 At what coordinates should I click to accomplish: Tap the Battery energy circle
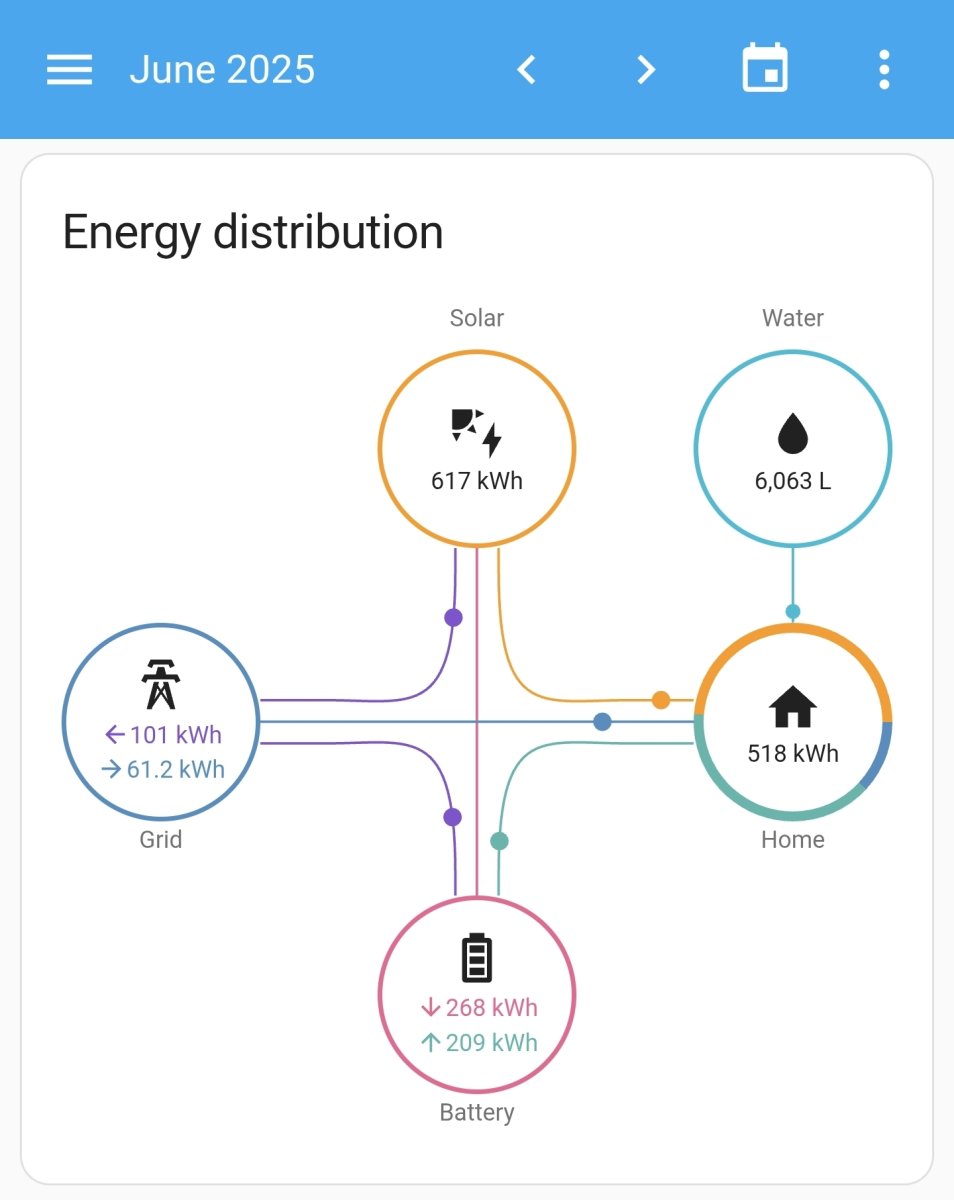pyautogui.click(x=477, y=994)
